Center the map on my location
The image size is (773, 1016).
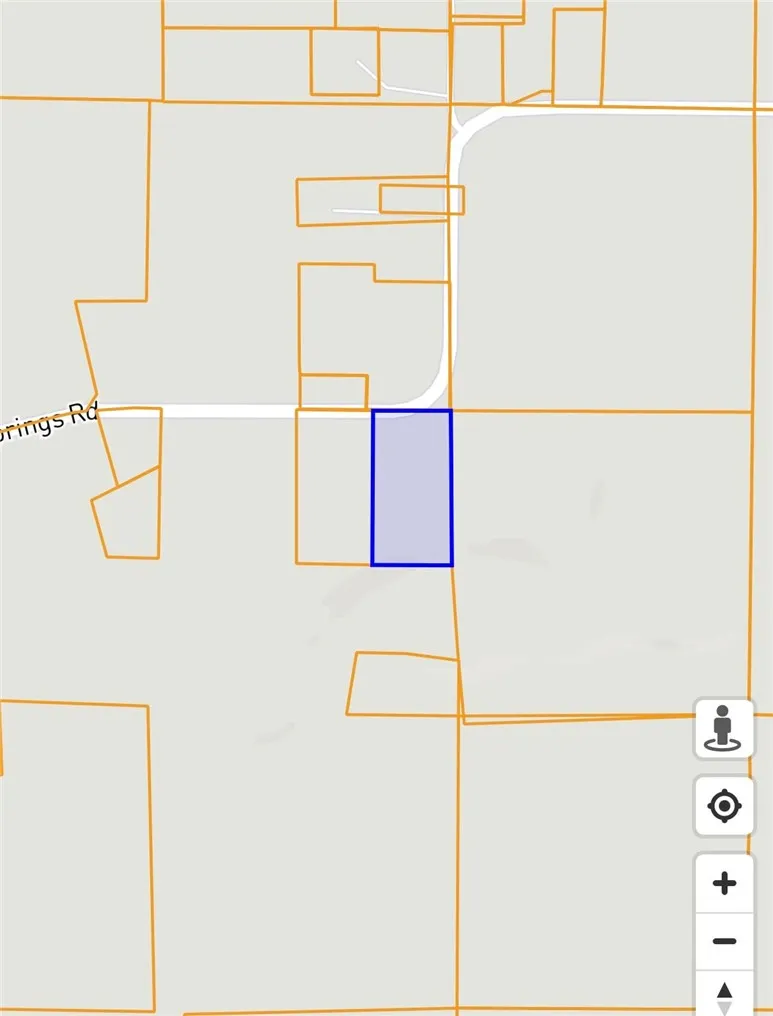tap(724, 805)
